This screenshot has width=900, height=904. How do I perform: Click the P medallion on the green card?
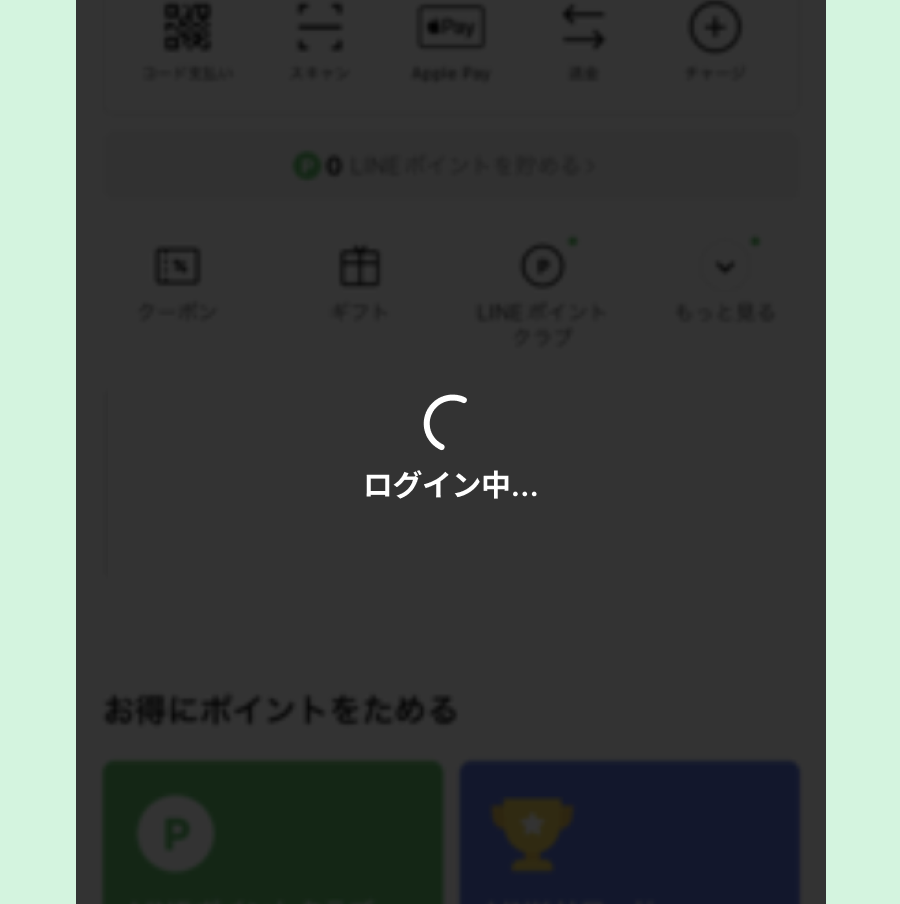point(175,834)
